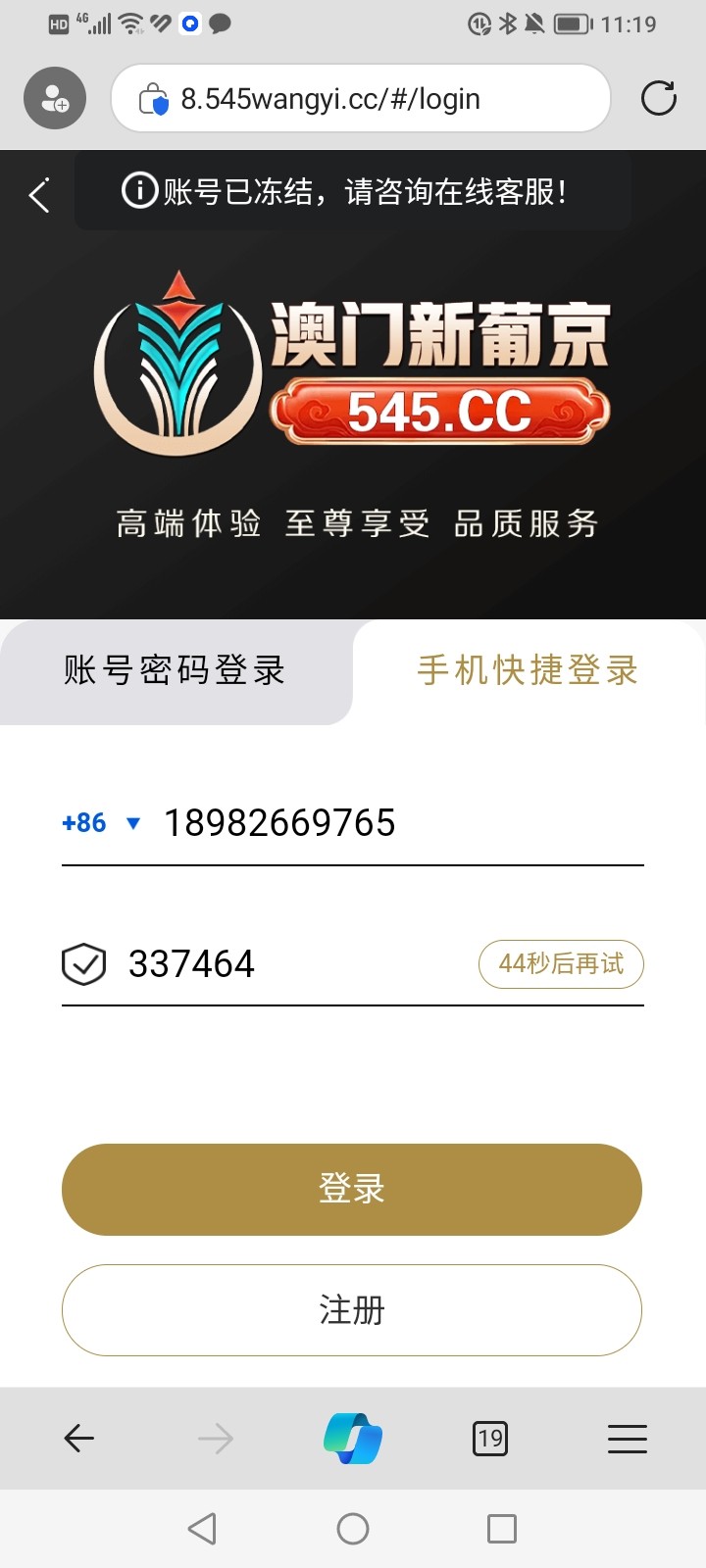The height and width of the screenshot is (1568, 706).
Task: Go to system home screen
Action: (353, 1529)
